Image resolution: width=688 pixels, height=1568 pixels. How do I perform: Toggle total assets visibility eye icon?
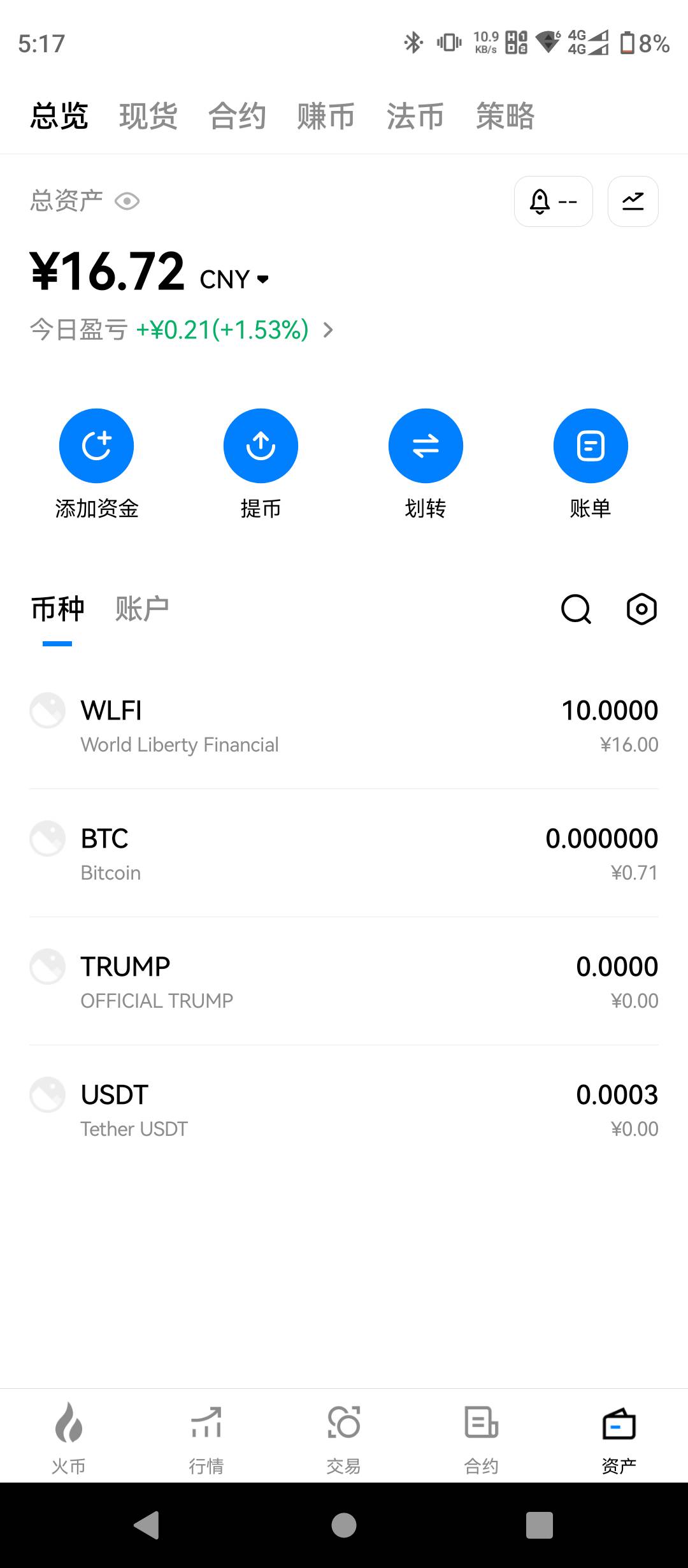tap(127, 201)
